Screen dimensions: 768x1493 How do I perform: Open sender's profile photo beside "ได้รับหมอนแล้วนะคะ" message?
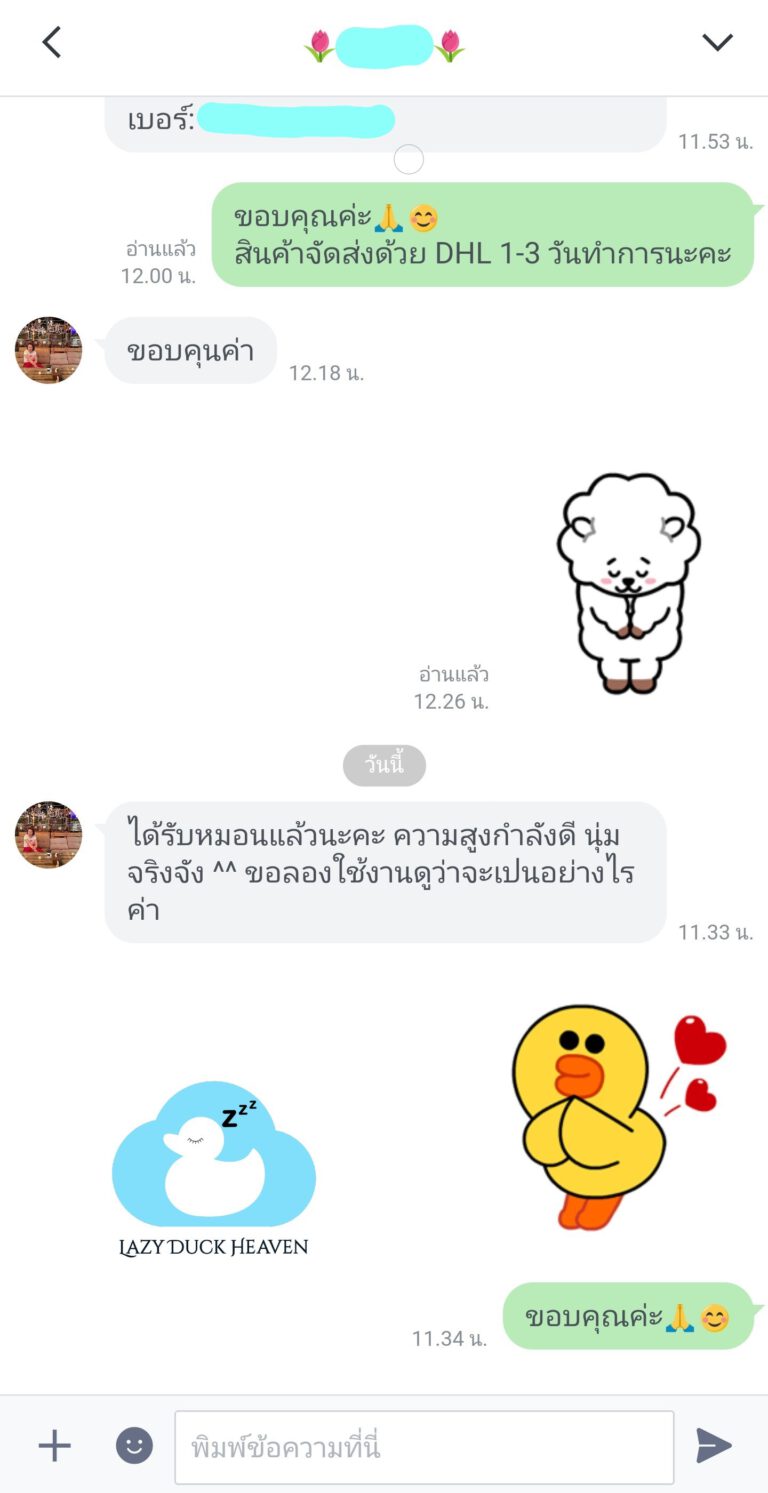(48, 835)
